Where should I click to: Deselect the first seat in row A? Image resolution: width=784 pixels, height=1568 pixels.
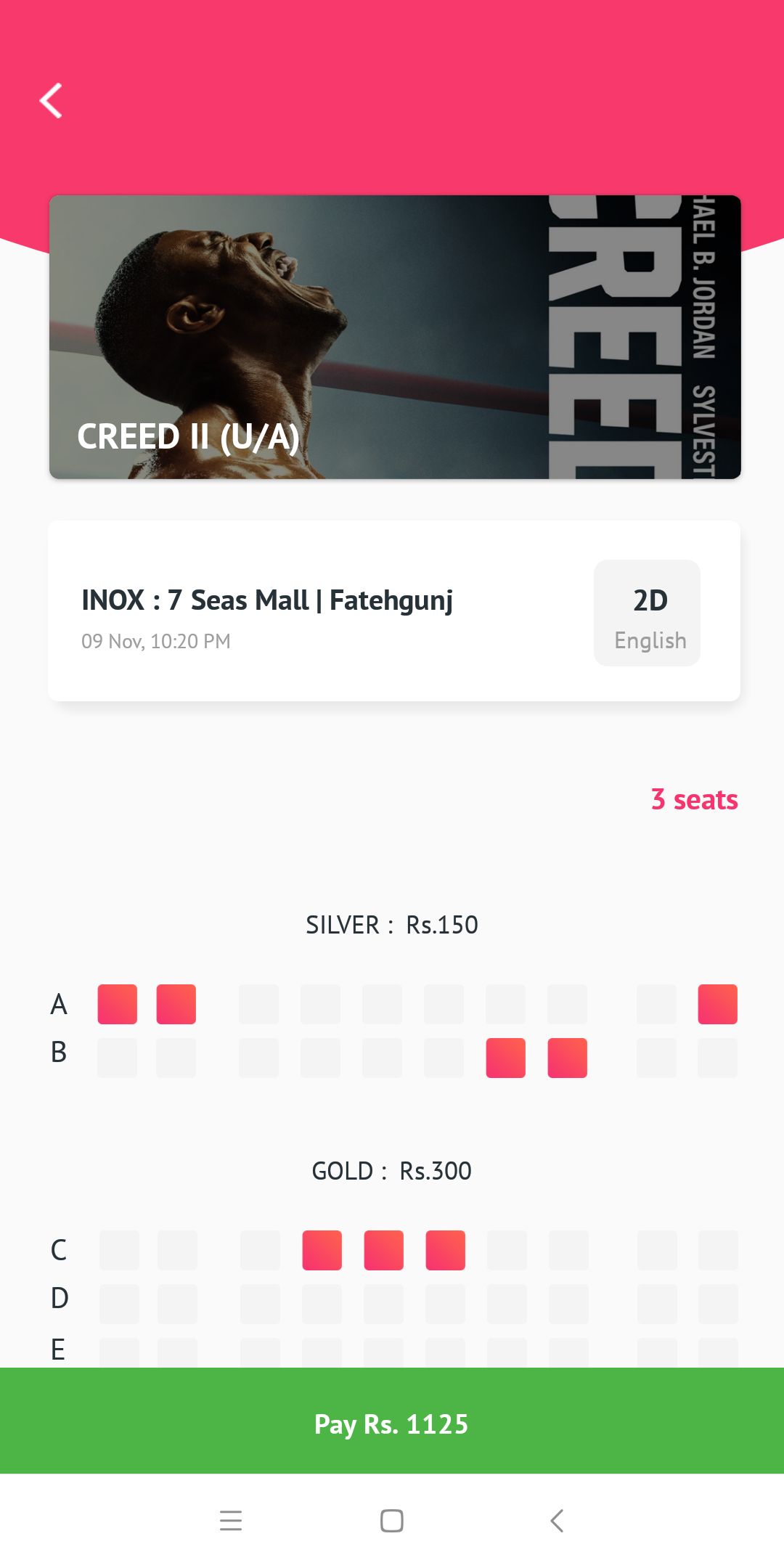pos(118,1004)
